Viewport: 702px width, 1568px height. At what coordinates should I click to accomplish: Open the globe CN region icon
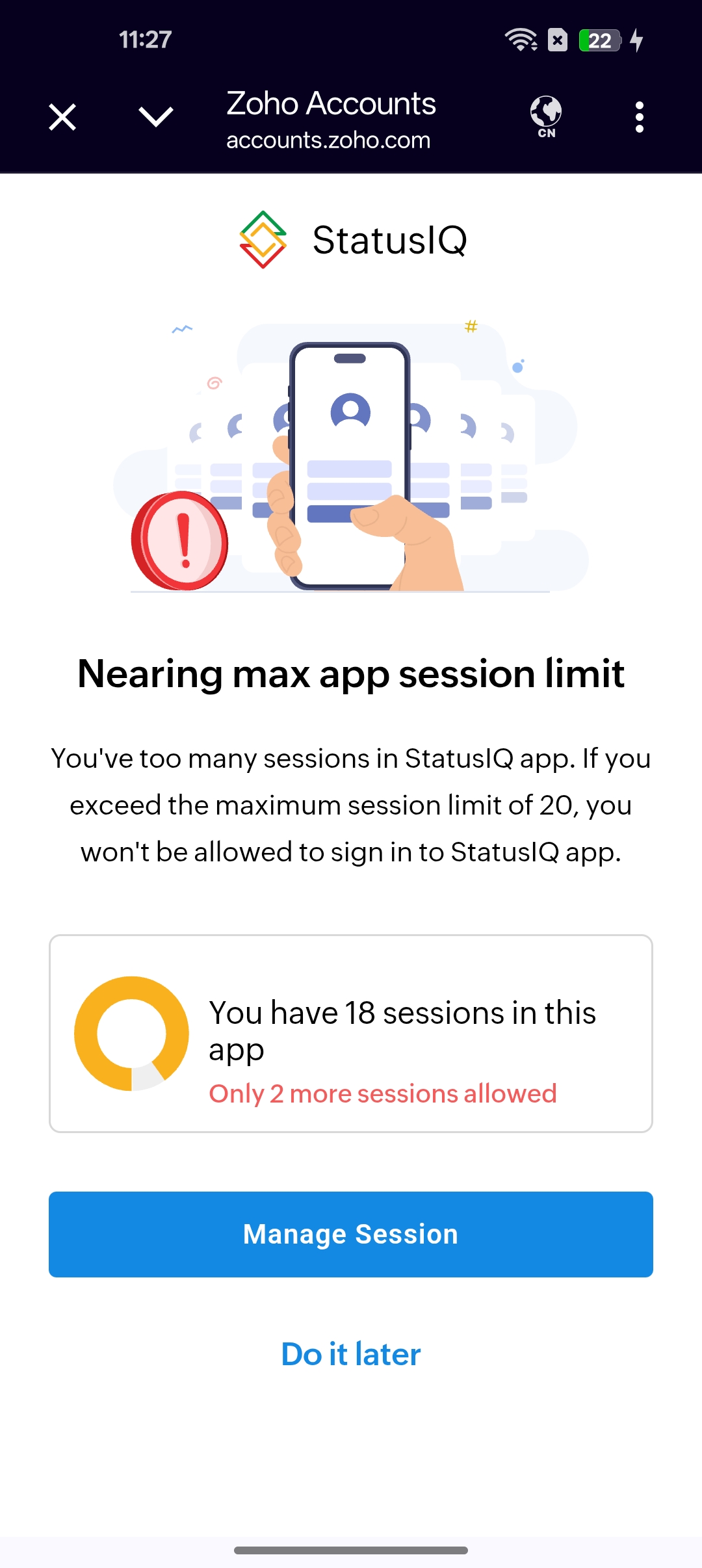click(546, 117)
